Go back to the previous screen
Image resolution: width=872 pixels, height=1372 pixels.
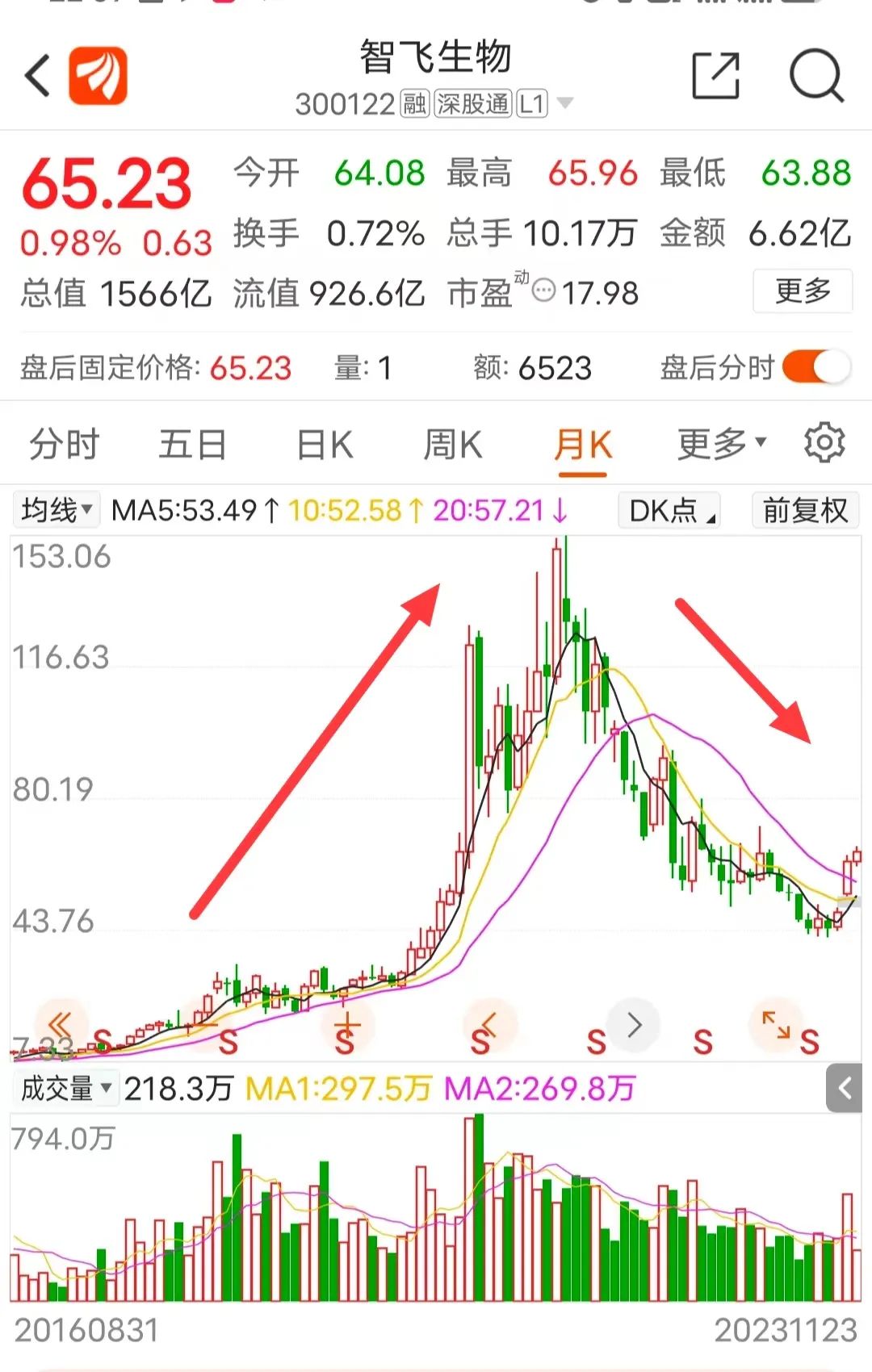38,77
